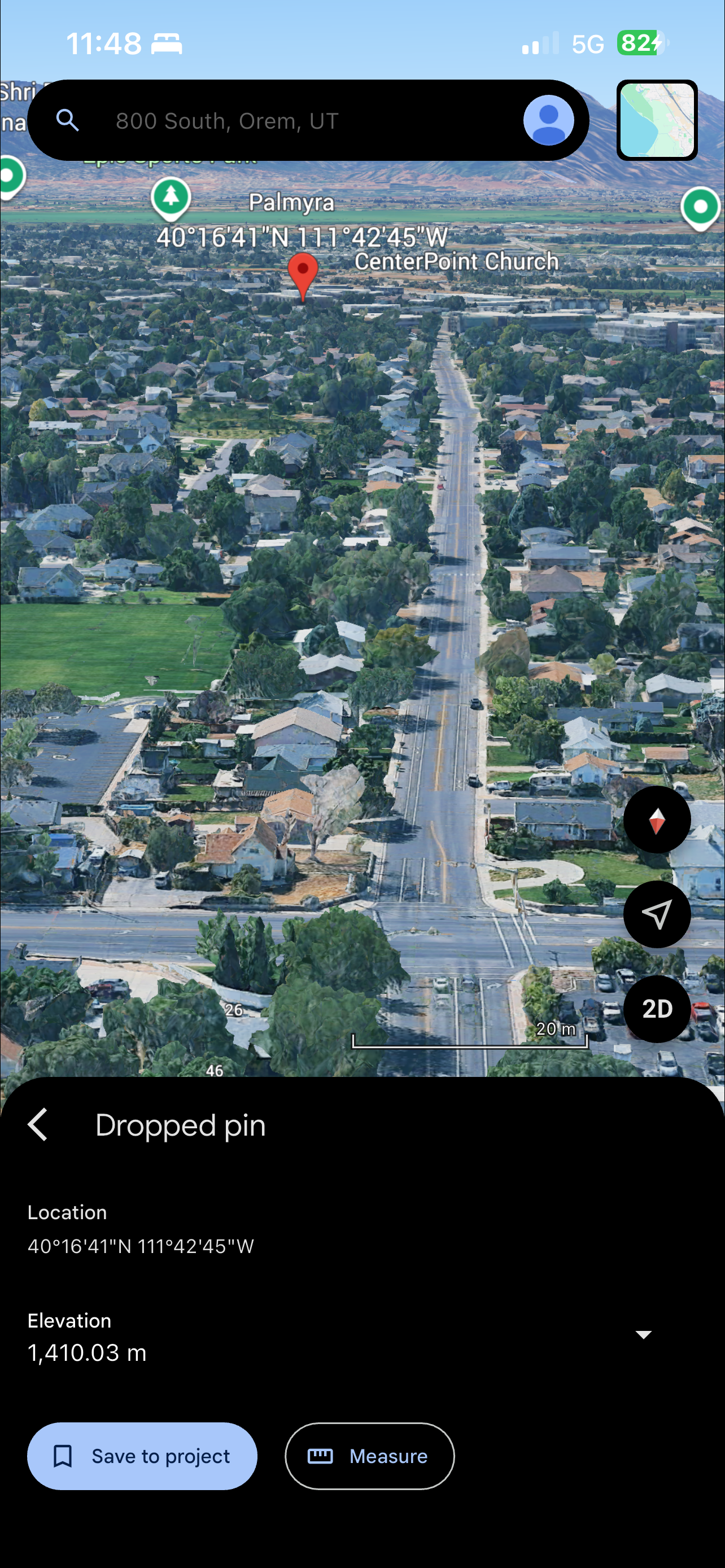The width and height of the screenshot is (725, 1568).
Task: Save the dropped pin to project
Action: pos(142,1456)
